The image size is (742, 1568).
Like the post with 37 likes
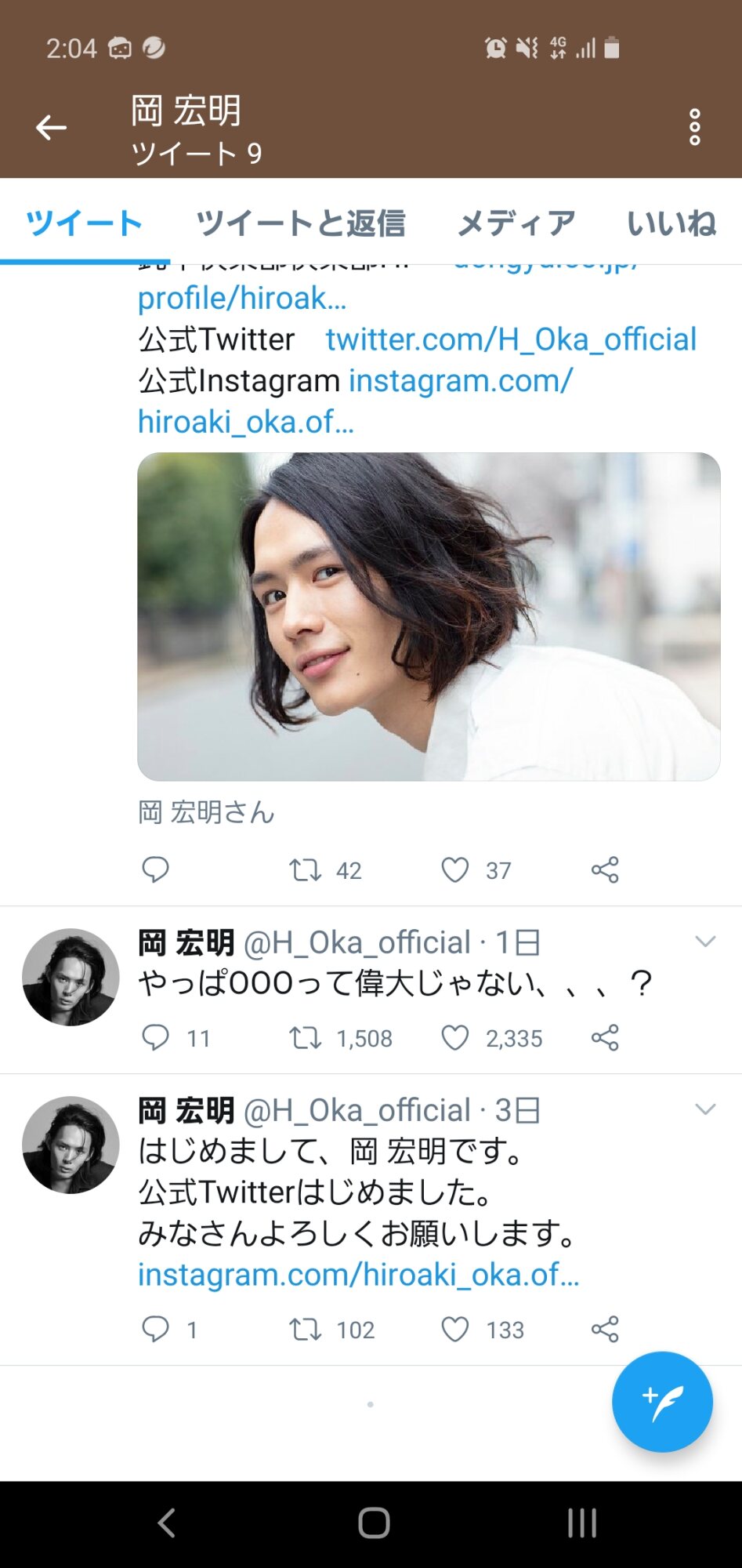tap(455, 870)
